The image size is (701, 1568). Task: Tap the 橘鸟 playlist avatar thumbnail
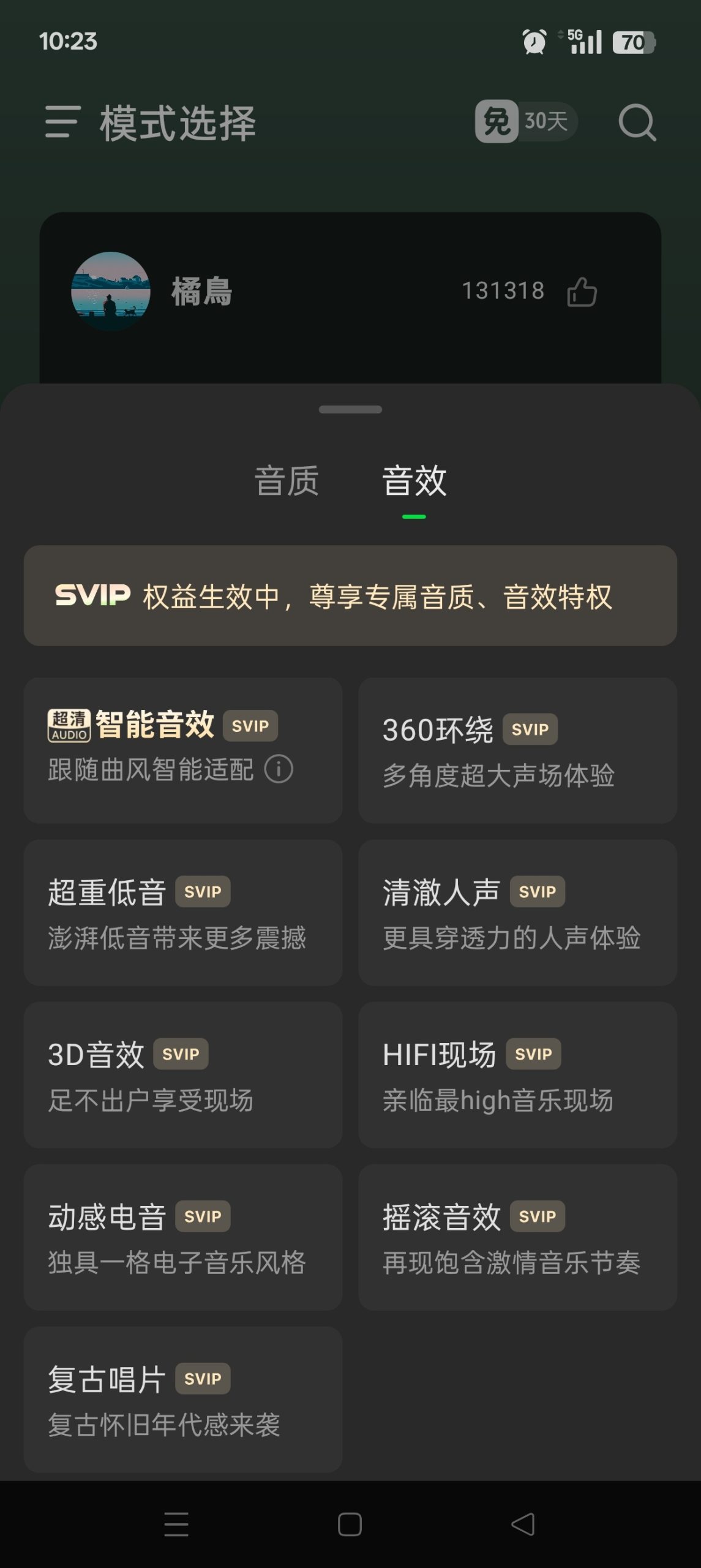[x=110, y=292]
